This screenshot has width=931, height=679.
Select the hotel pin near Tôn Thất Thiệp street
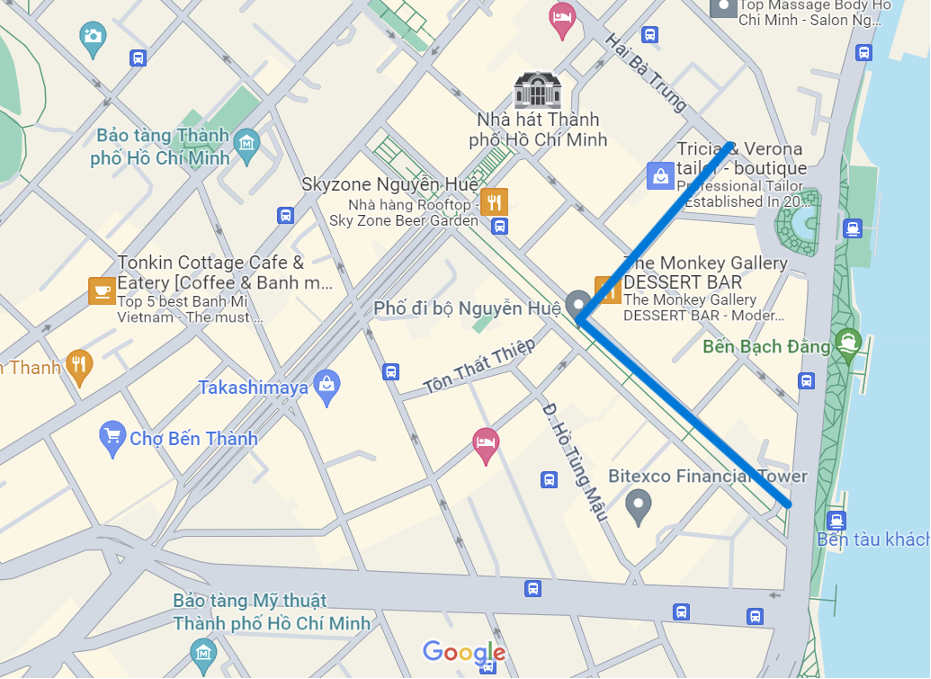[486, 444]
